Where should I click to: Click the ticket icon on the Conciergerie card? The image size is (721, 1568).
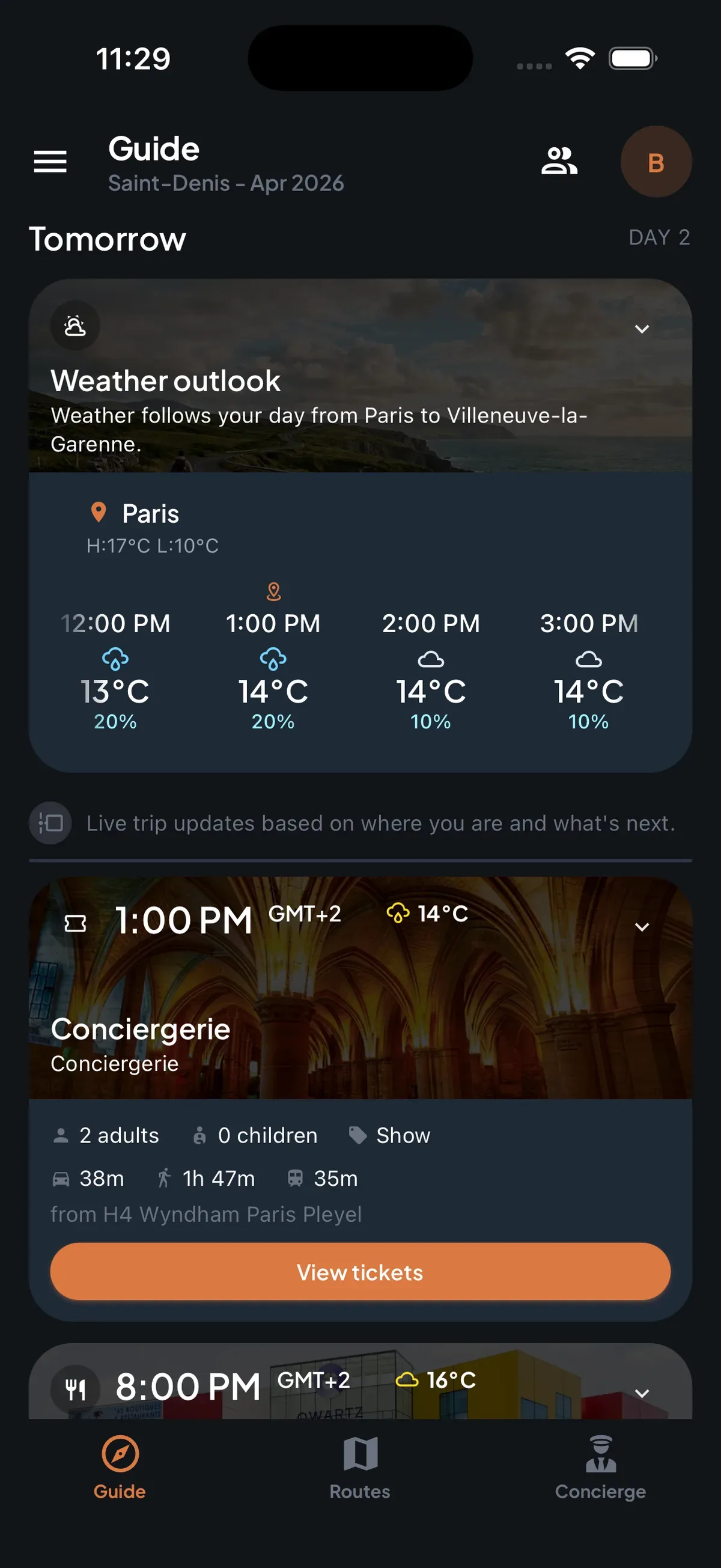point(75,919)
